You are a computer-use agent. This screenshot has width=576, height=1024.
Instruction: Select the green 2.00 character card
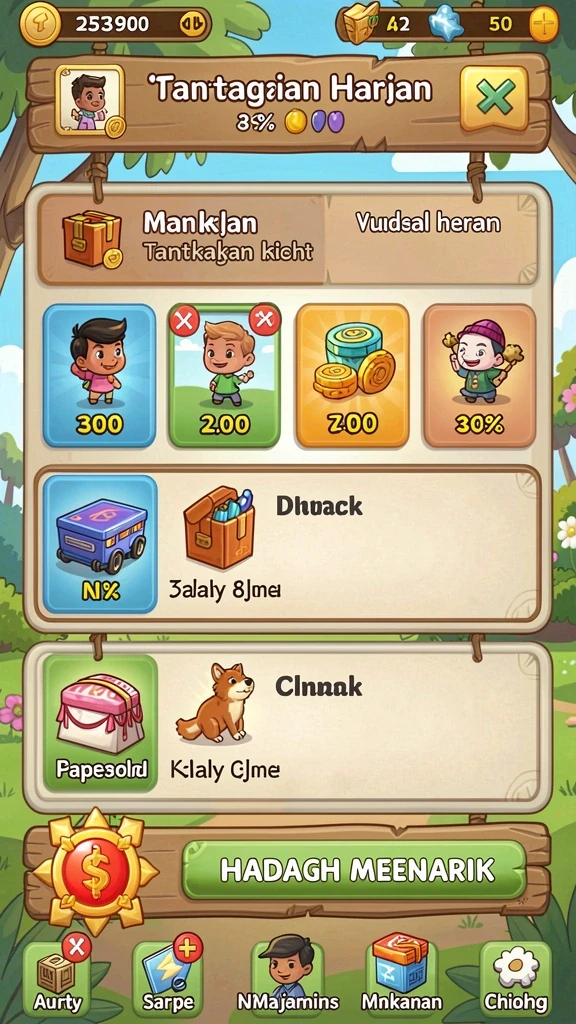[x=225, y=376]
